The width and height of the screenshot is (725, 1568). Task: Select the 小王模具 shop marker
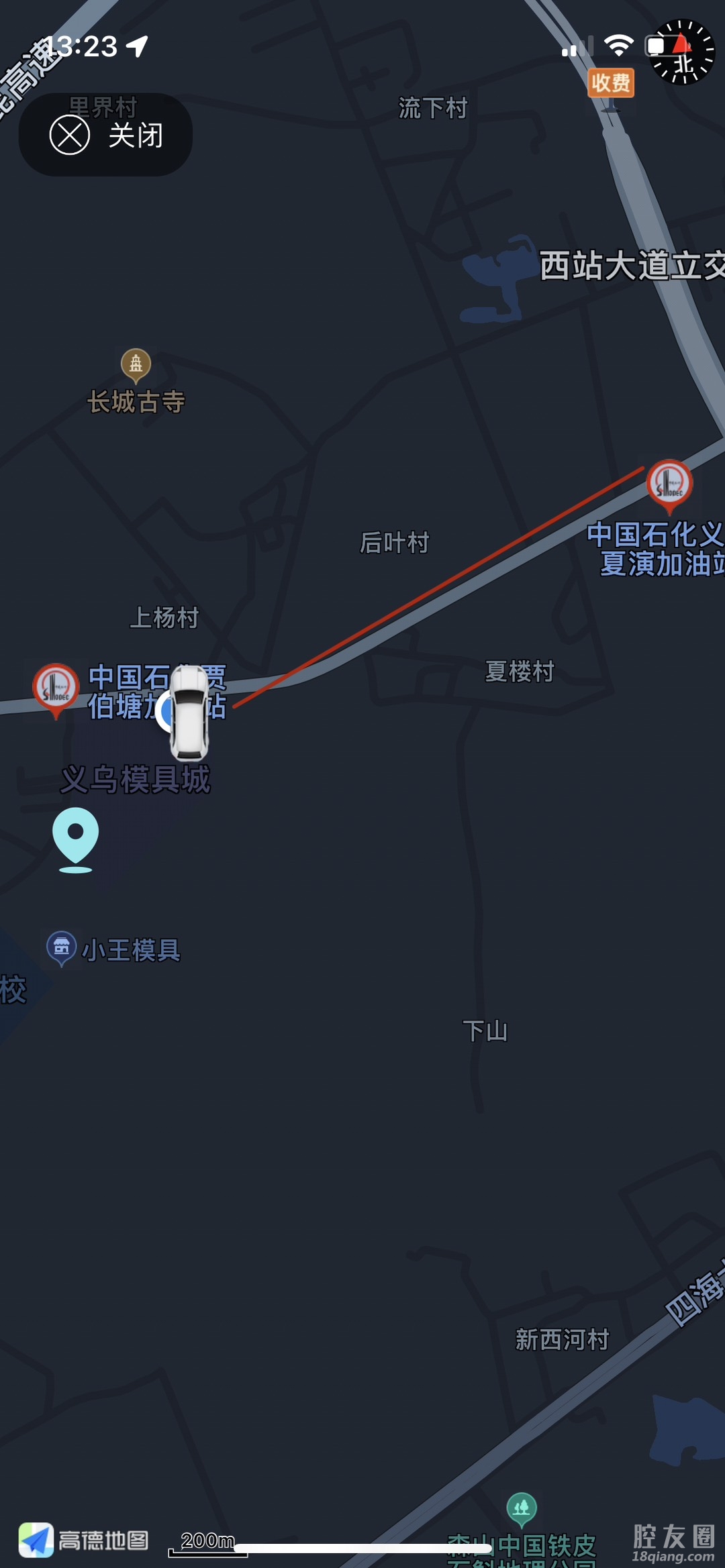tap(62, 947)
